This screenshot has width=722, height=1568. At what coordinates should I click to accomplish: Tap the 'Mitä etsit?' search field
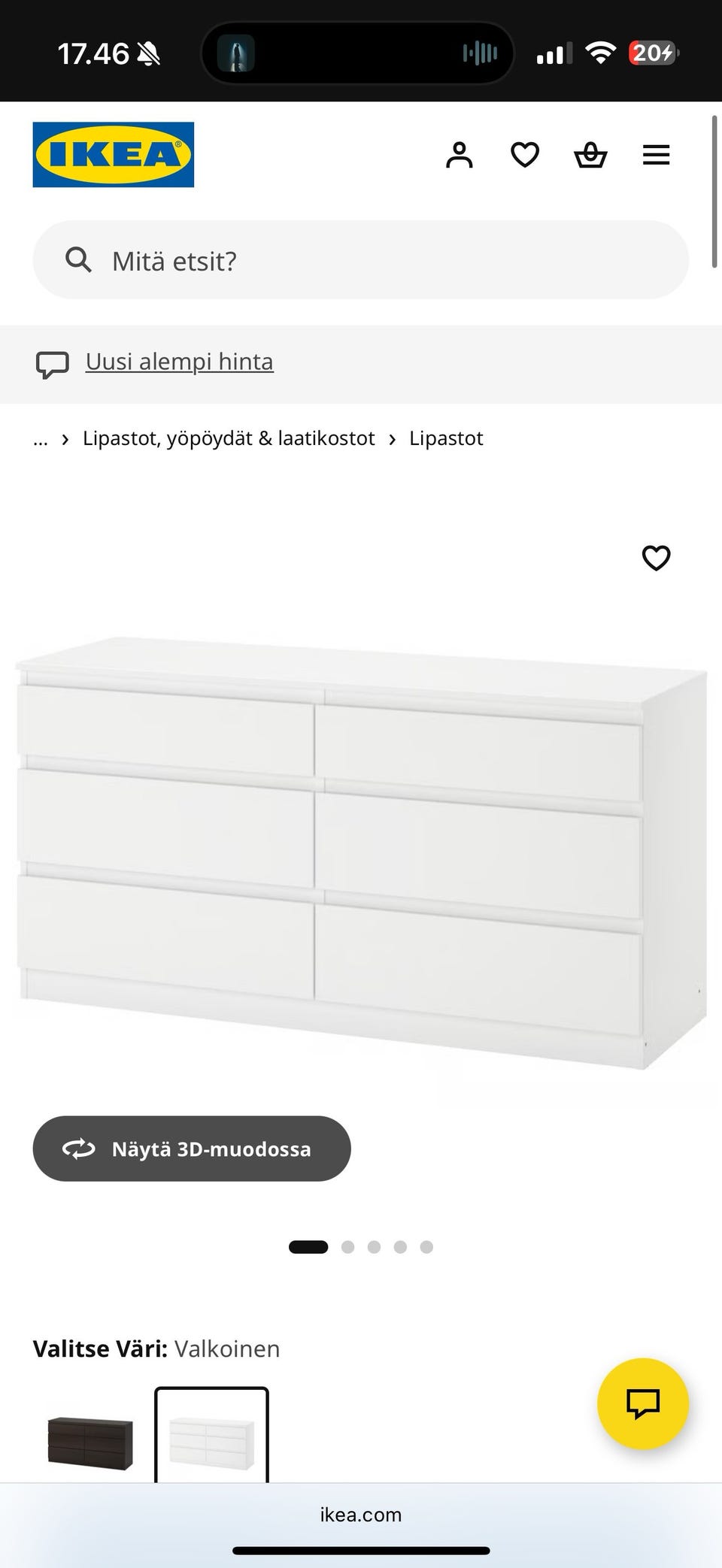pos(361,260)
